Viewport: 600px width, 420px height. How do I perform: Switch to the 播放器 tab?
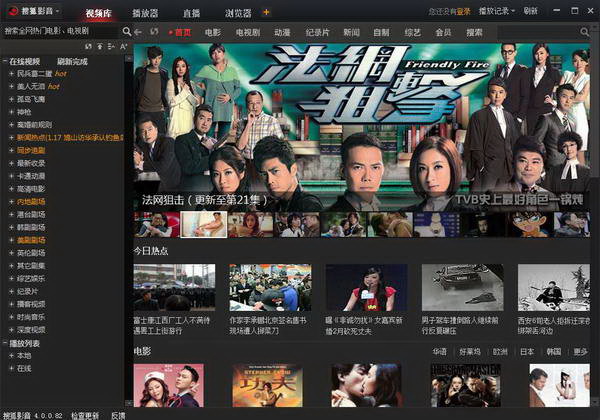pyautogui.click(x=145, y=11)
